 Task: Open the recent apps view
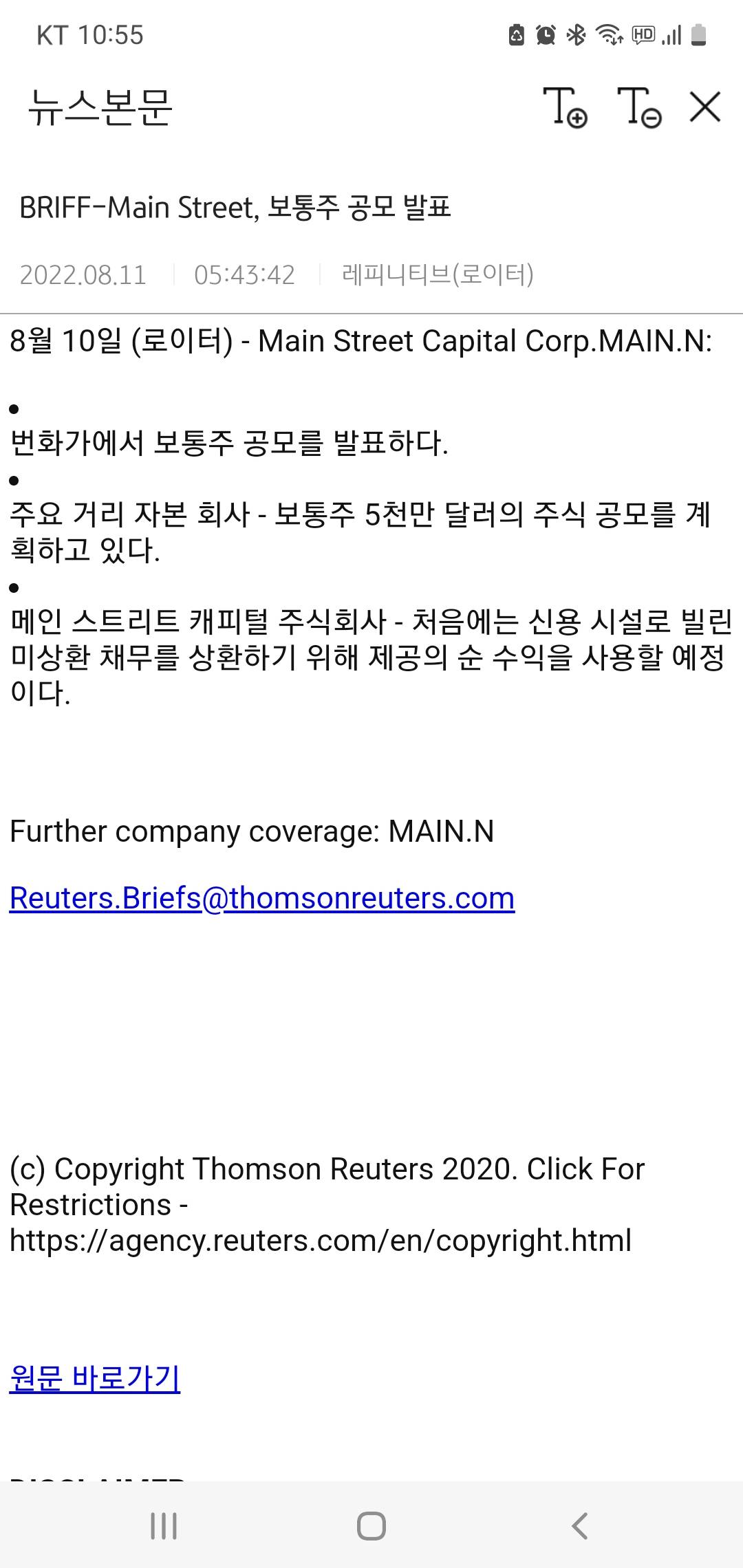click(164, 1525)
